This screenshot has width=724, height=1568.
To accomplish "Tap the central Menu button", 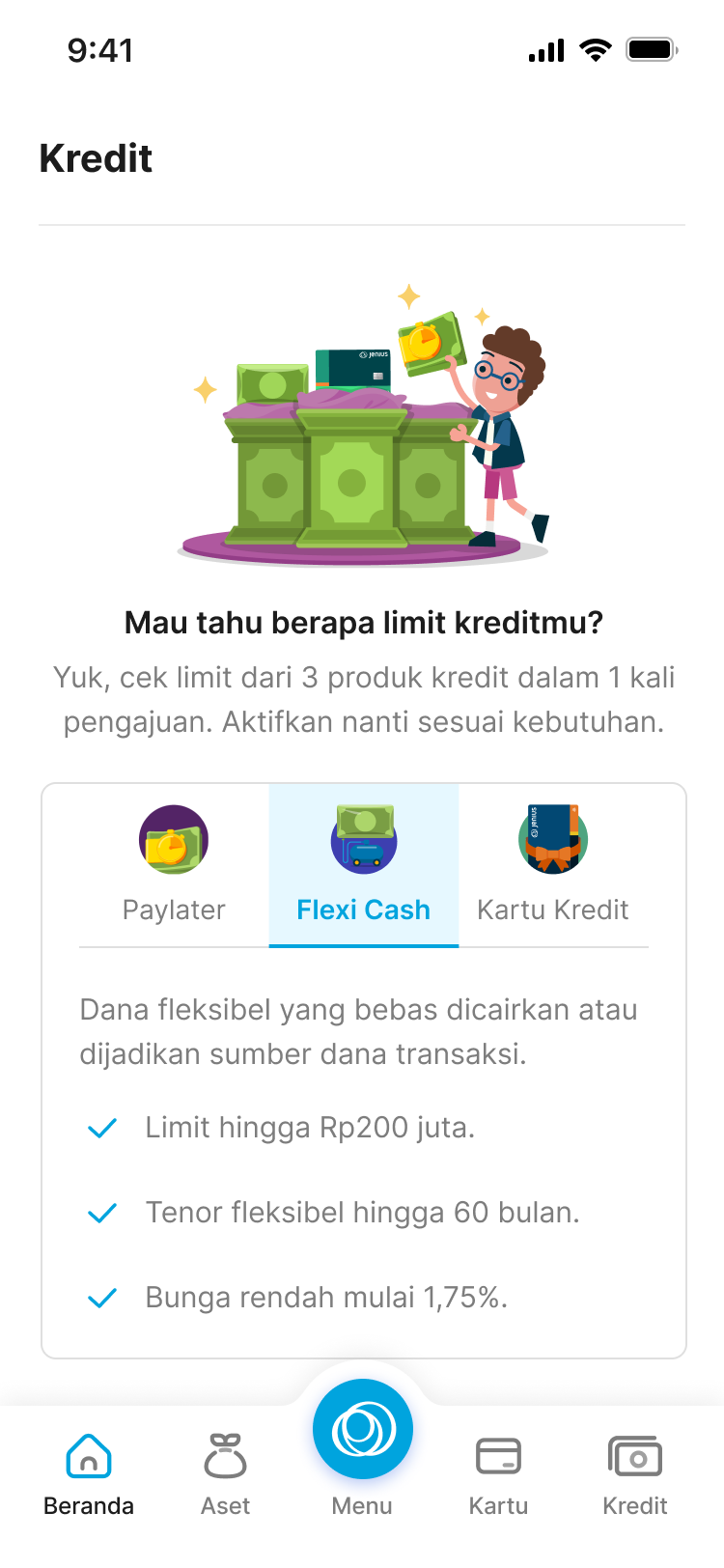I will pos(362,1432).
